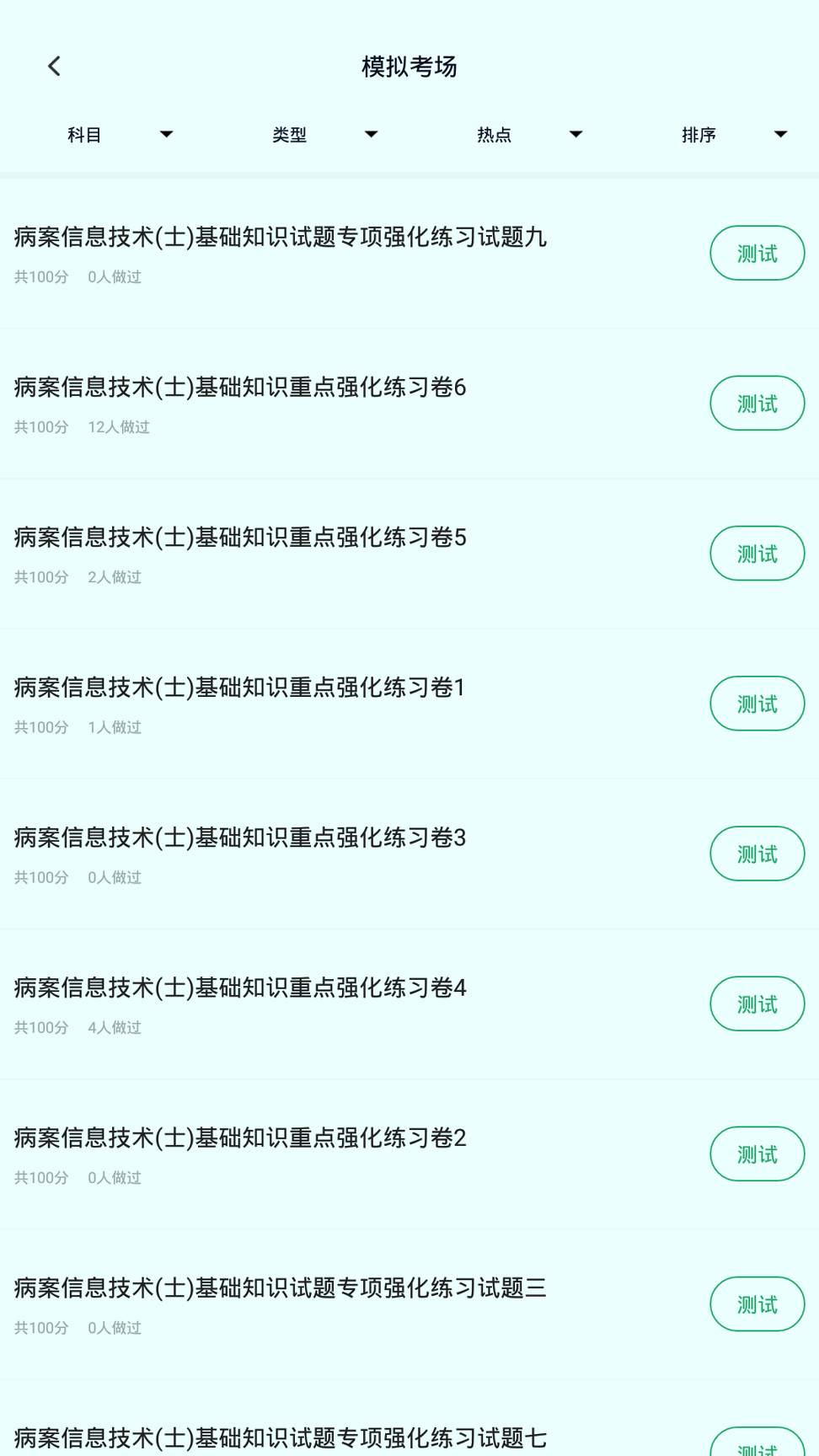Tap the 科目 dropdown arrow icon
This screenshot has height=1456, width=819.
tap(166, 134)
